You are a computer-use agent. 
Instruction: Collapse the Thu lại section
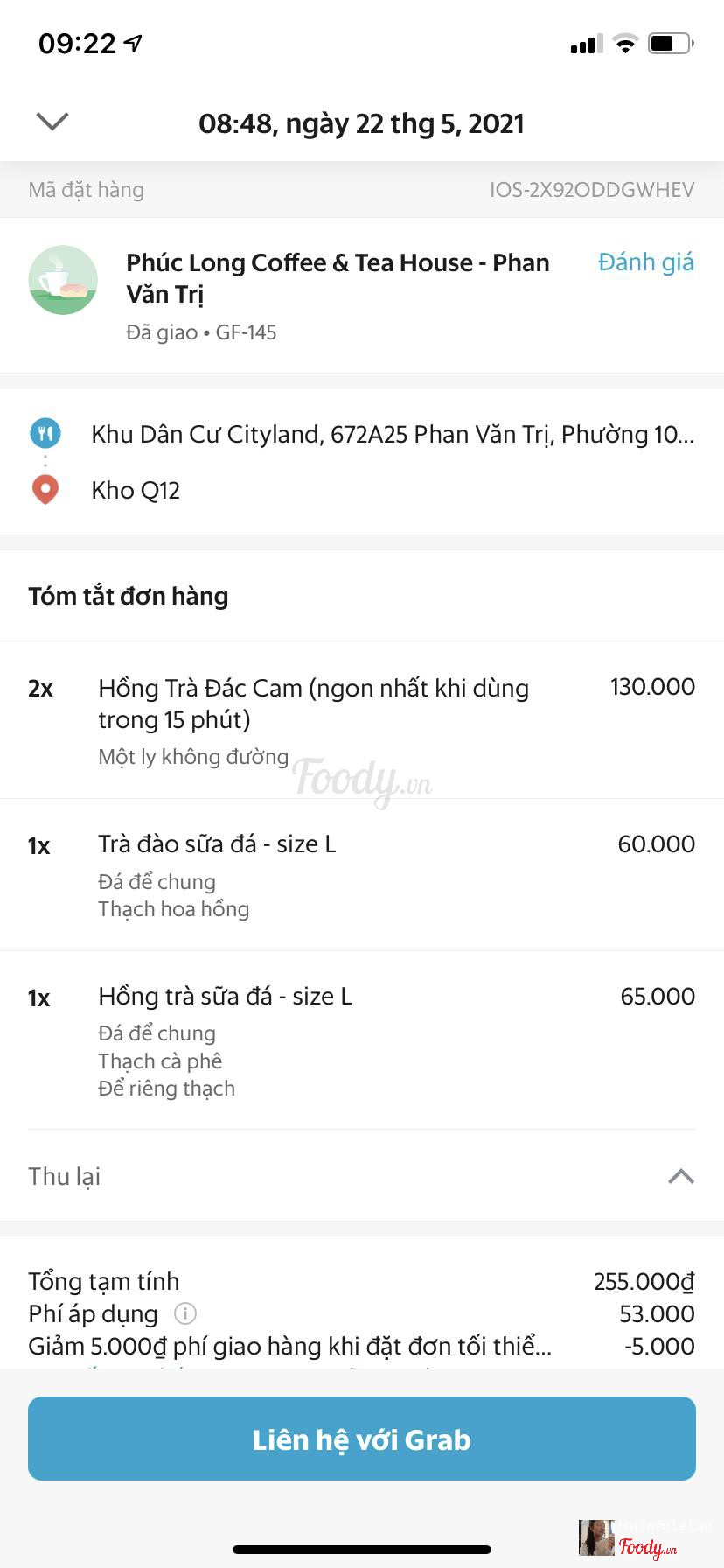point(680,1176)
